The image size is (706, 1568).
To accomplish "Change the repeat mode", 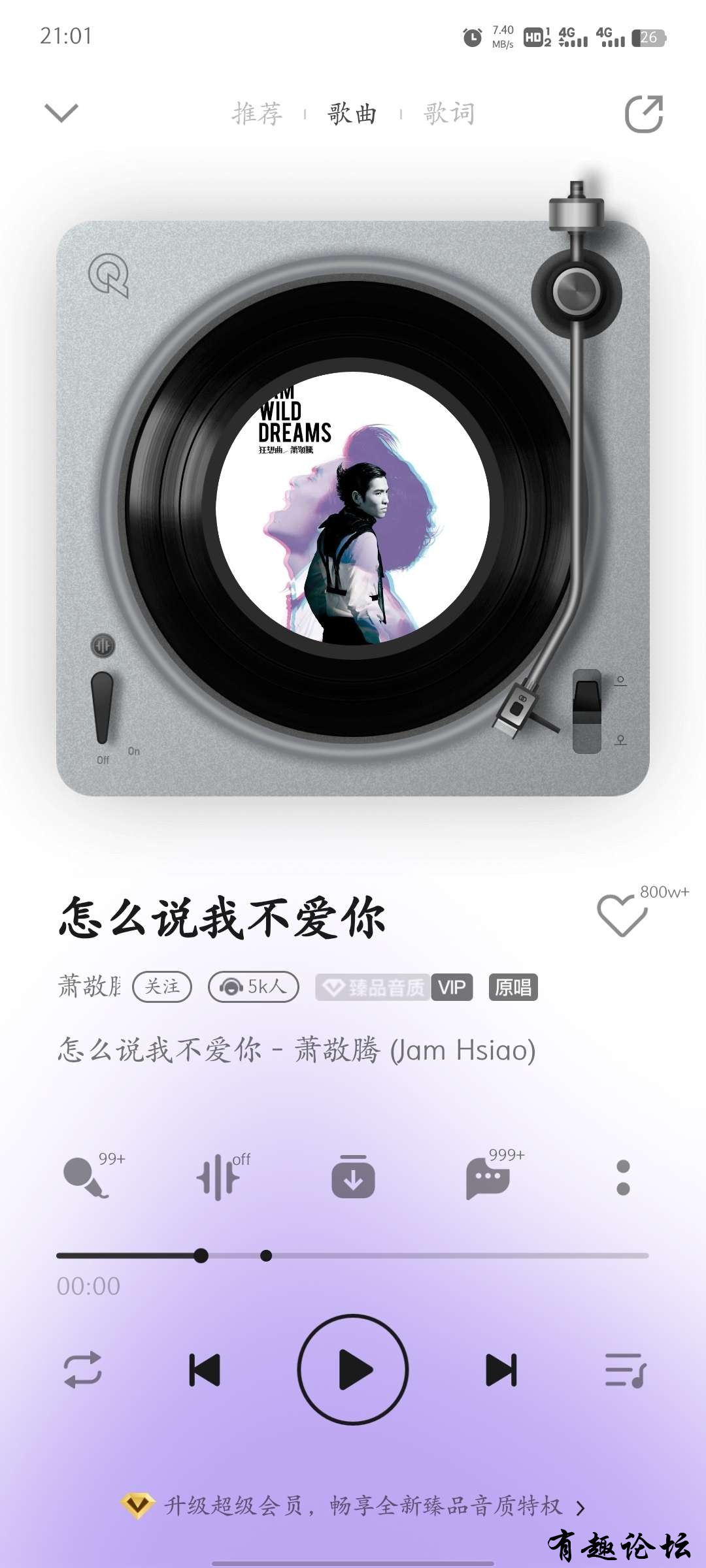I will click(x=82, y=1369).
